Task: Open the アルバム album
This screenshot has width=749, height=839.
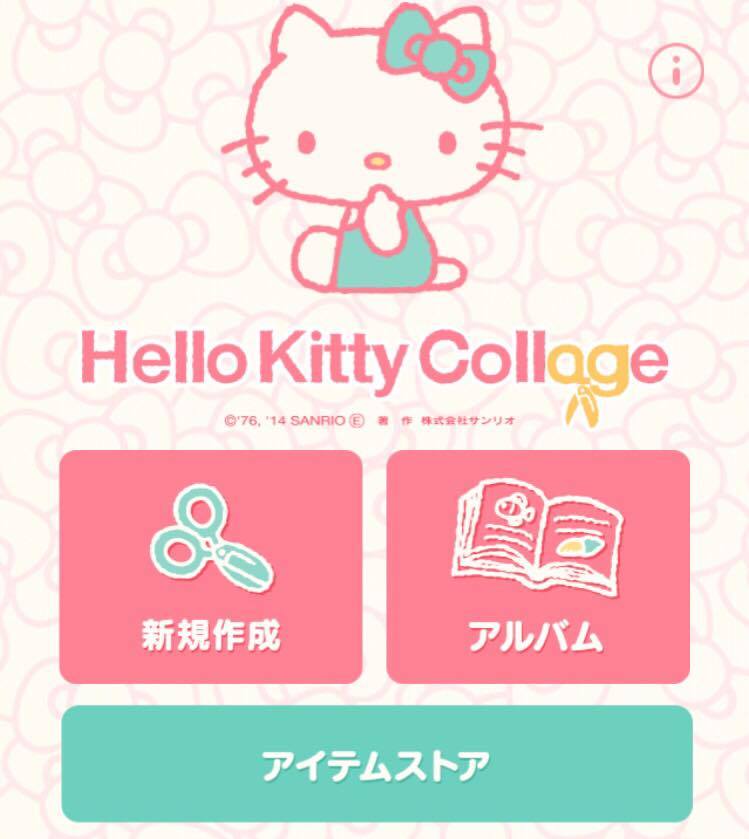Action: point(538,567)
